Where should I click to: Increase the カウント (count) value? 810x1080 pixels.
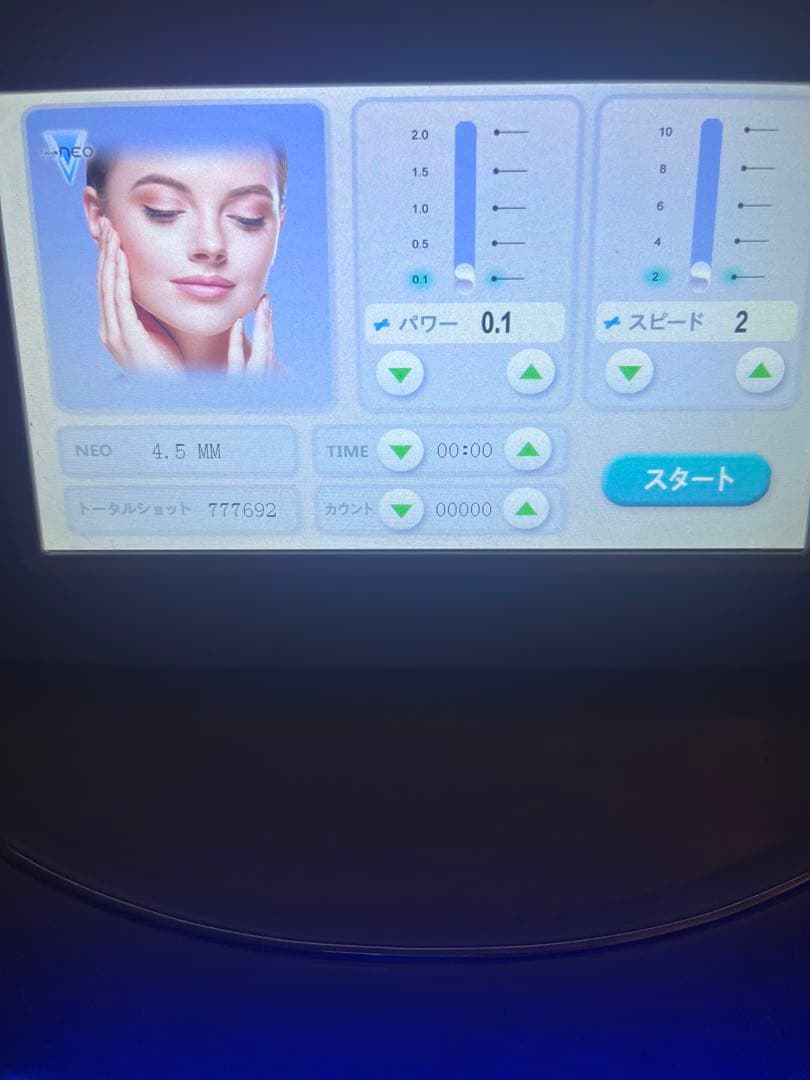[527, 510]
